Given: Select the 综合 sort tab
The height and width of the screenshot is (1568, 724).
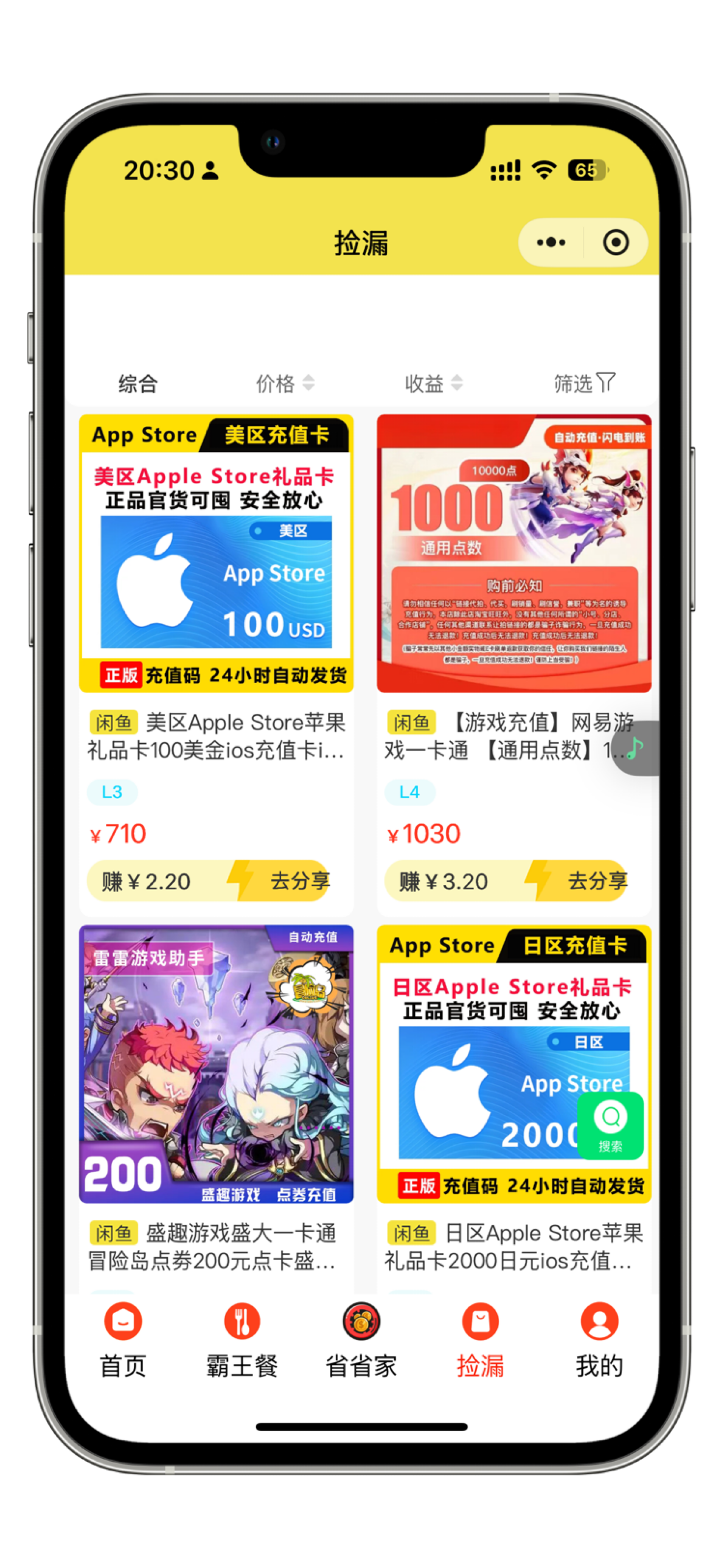Looking at the screenshot, I should (x=138, y=383).
